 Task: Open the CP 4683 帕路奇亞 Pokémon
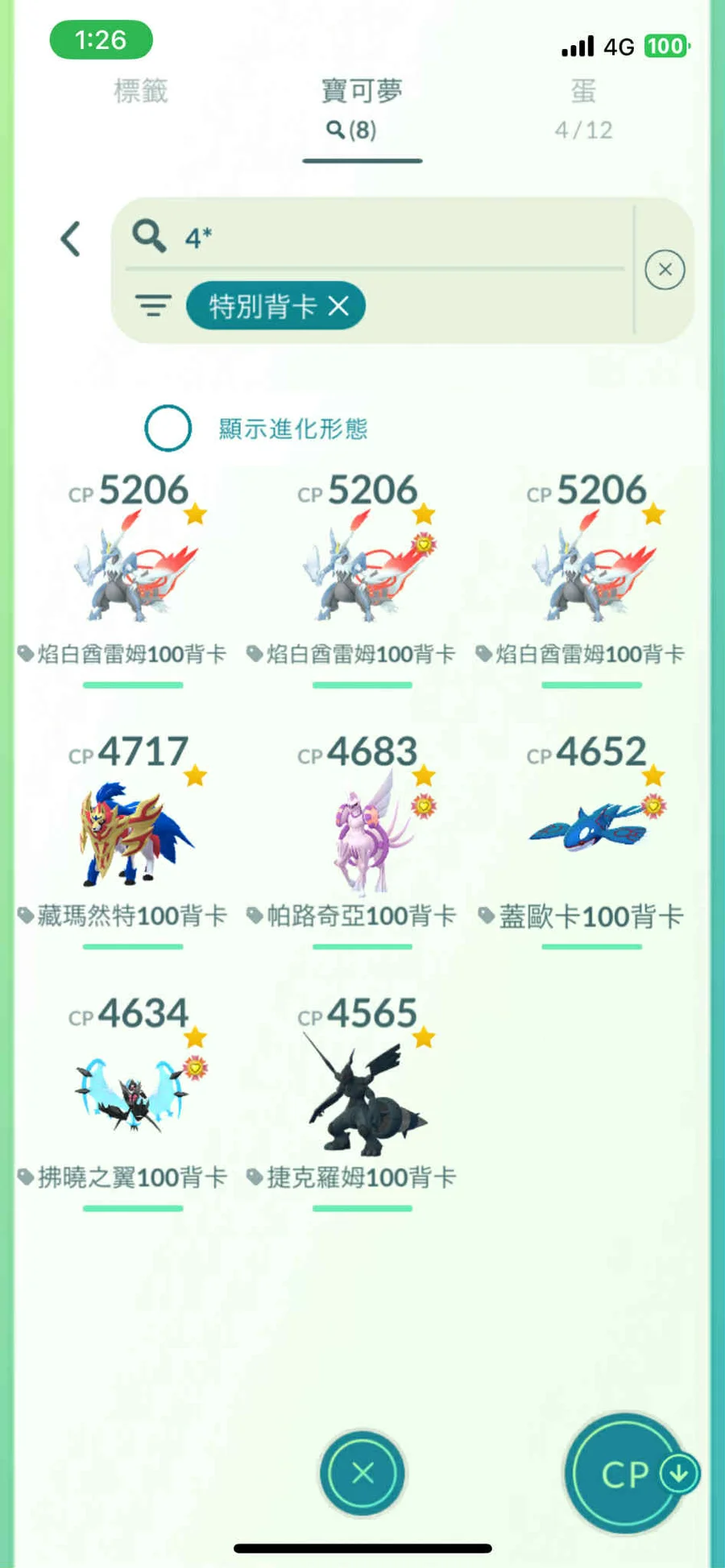pos(362,834)
